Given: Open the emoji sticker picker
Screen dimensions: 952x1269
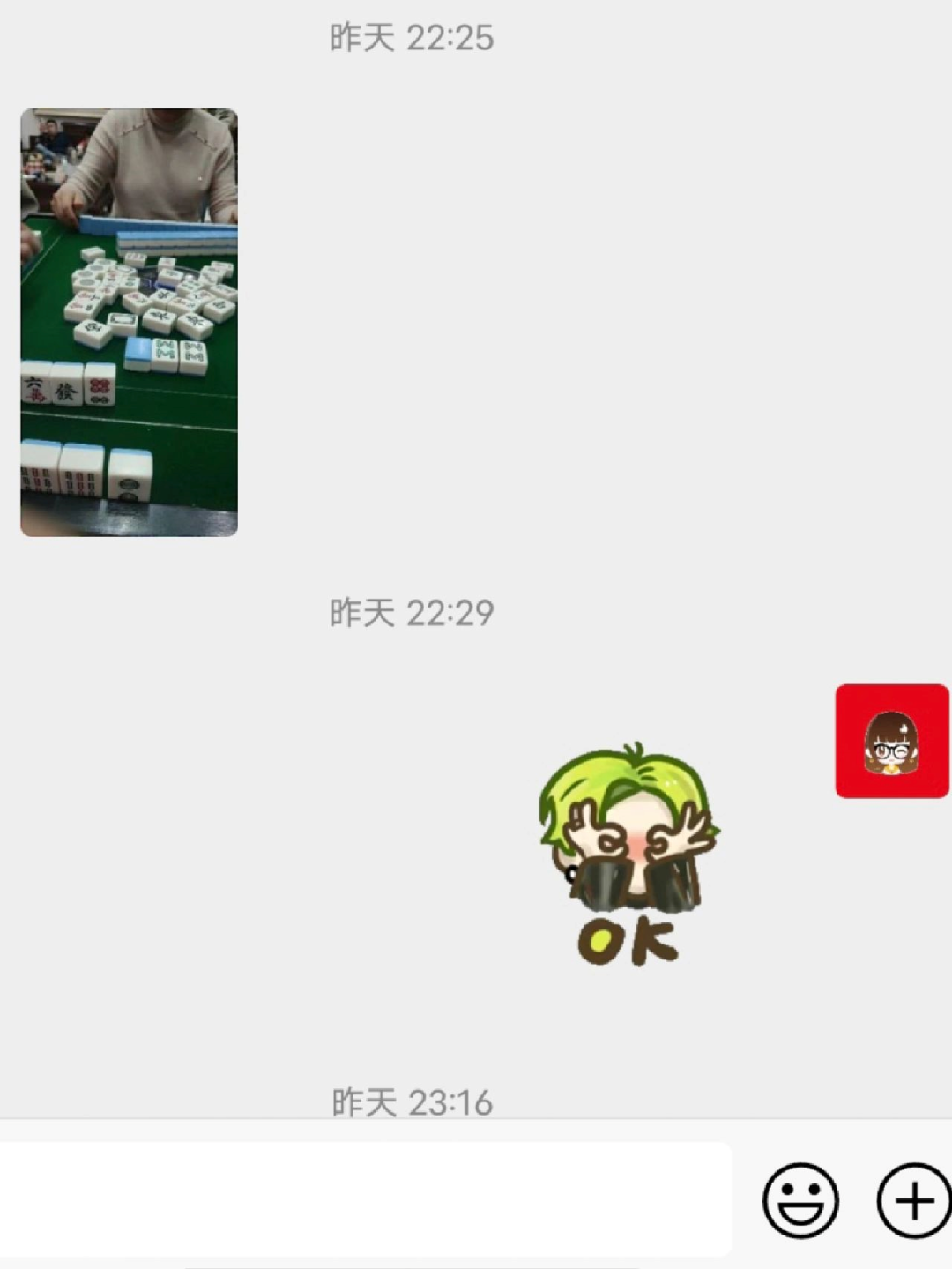Looking at the screenshot, I should tap(800, 1200).
